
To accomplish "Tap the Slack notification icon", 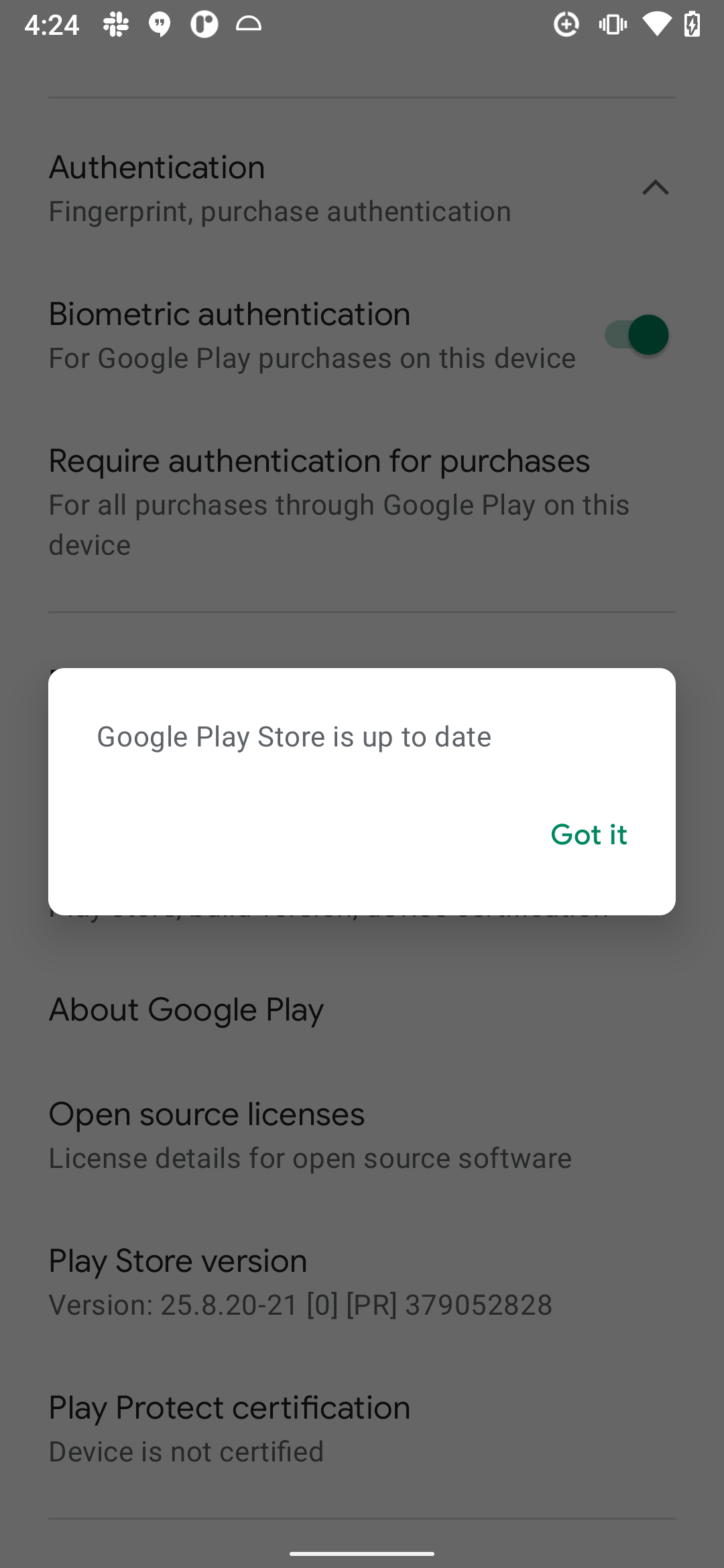I will (115, 24).
